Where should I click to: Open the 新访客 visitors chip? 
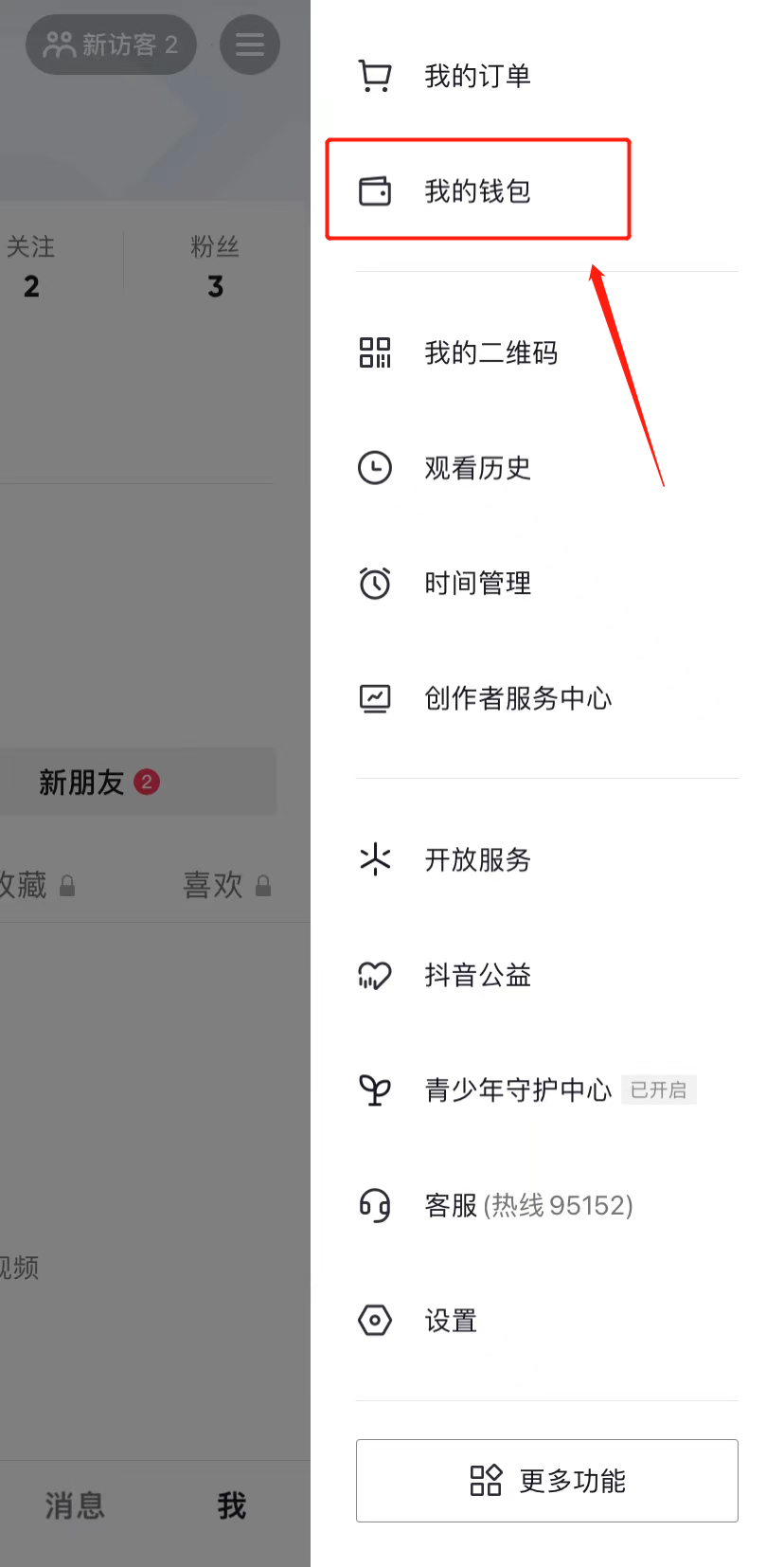[111, 45]
